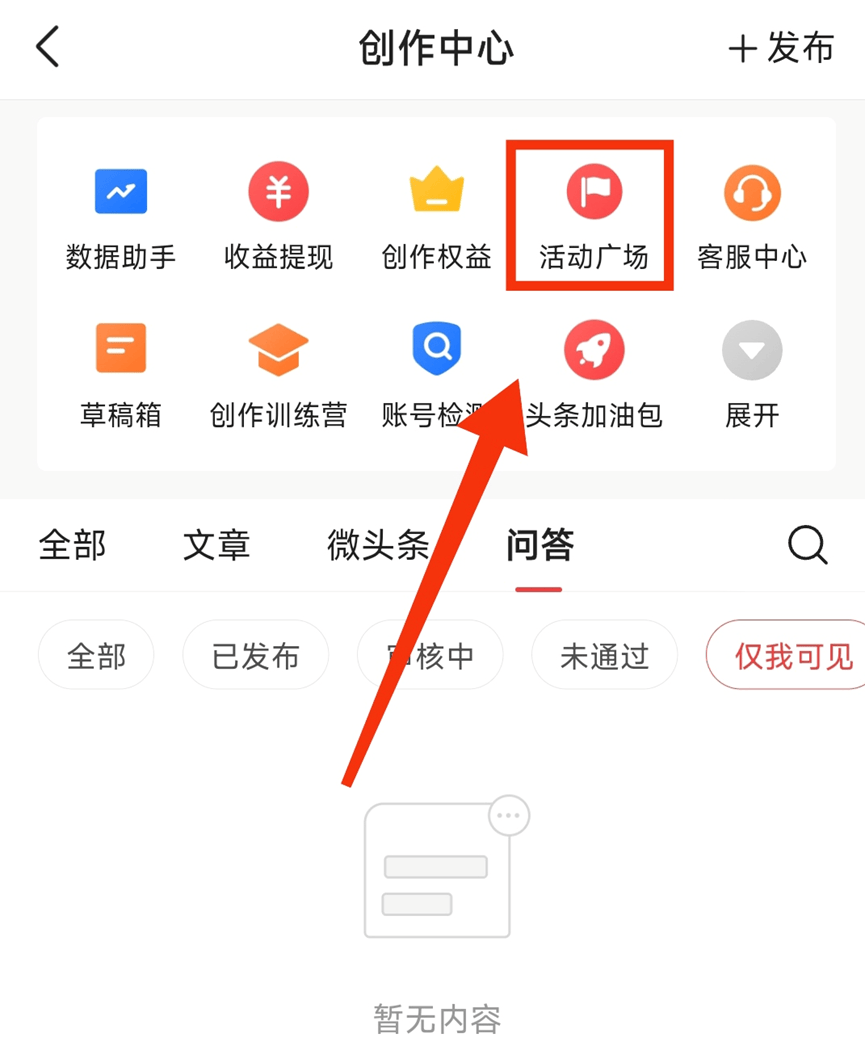
Task: Tap 发布 to publish new content
Action: (x=781, y=48)
